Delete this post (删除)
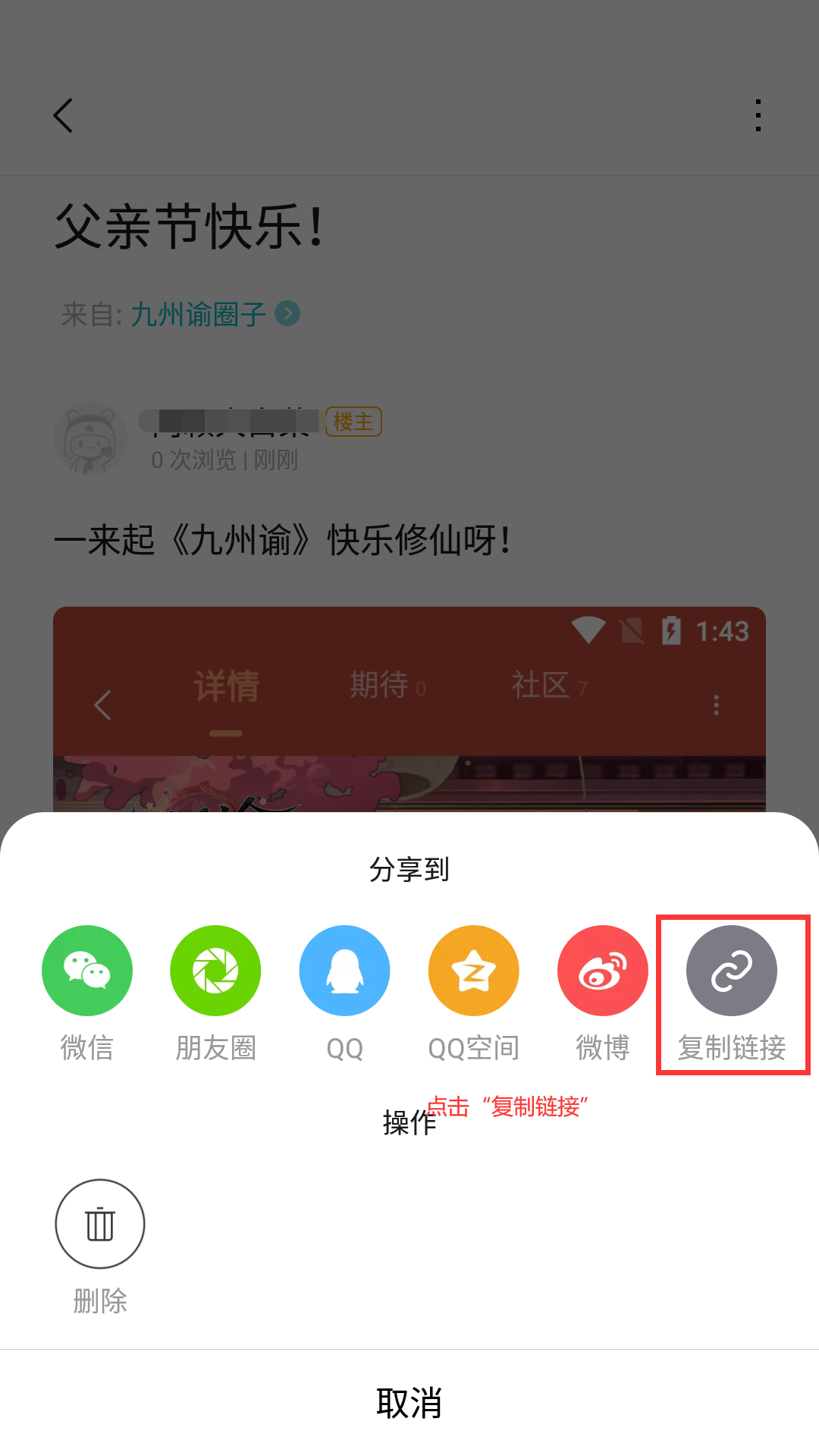 [100, 1224]
